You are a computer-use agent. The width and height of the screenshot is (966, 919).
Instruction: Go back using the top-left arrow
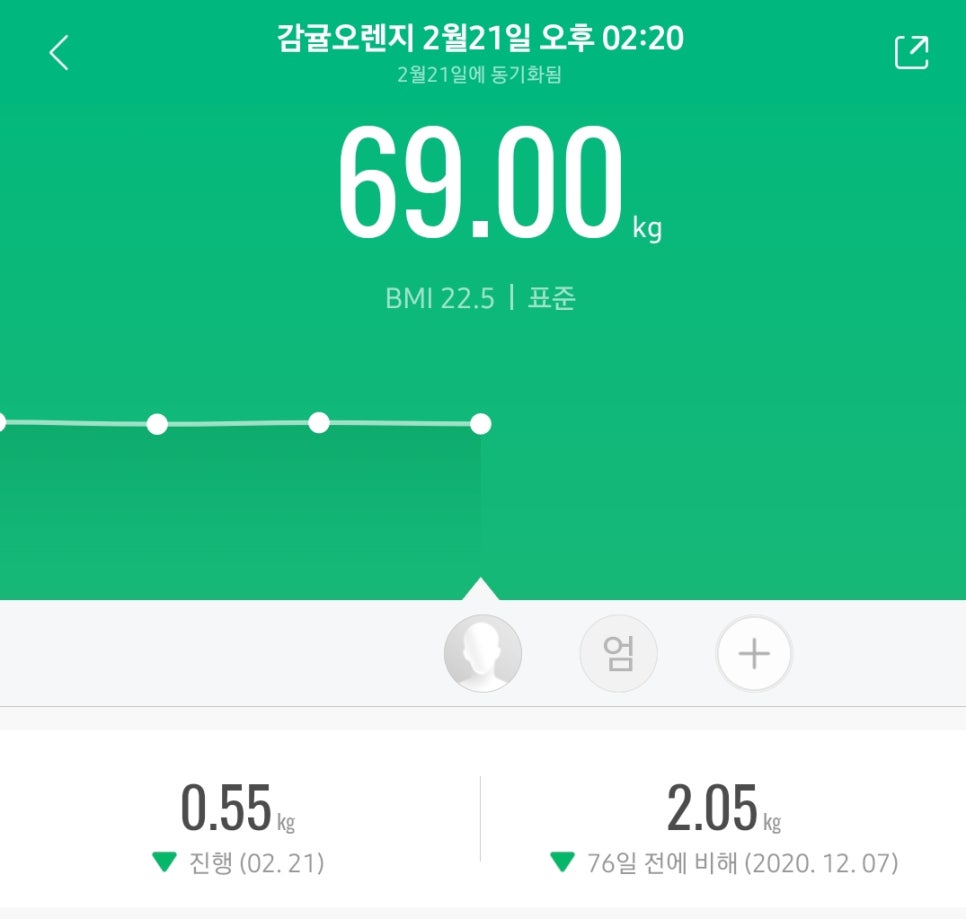[x=59, y=53]
